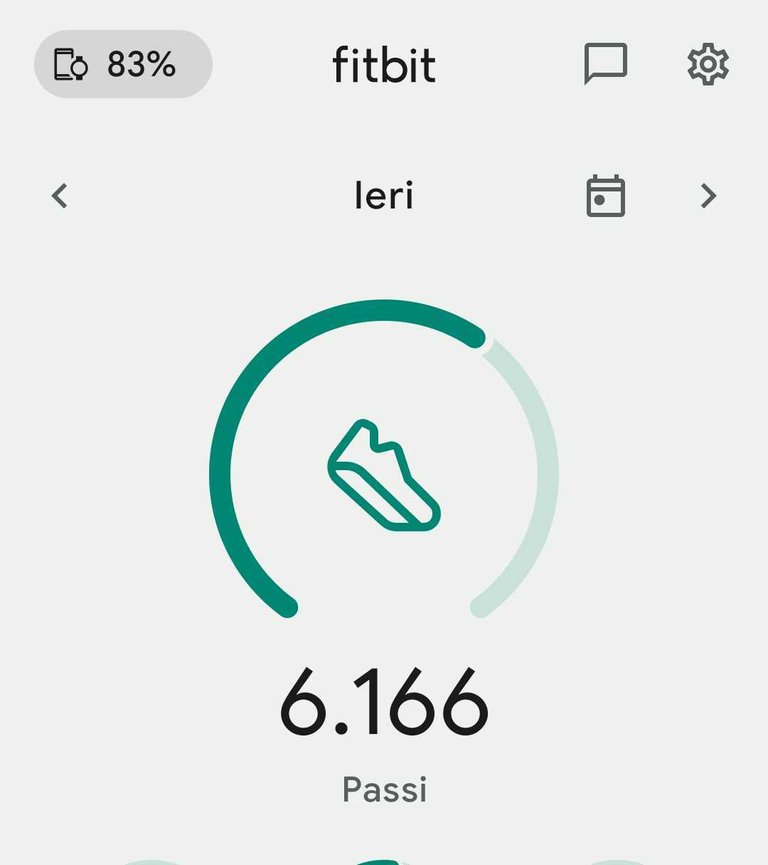Open the calendar date picker

coord(605,196)
